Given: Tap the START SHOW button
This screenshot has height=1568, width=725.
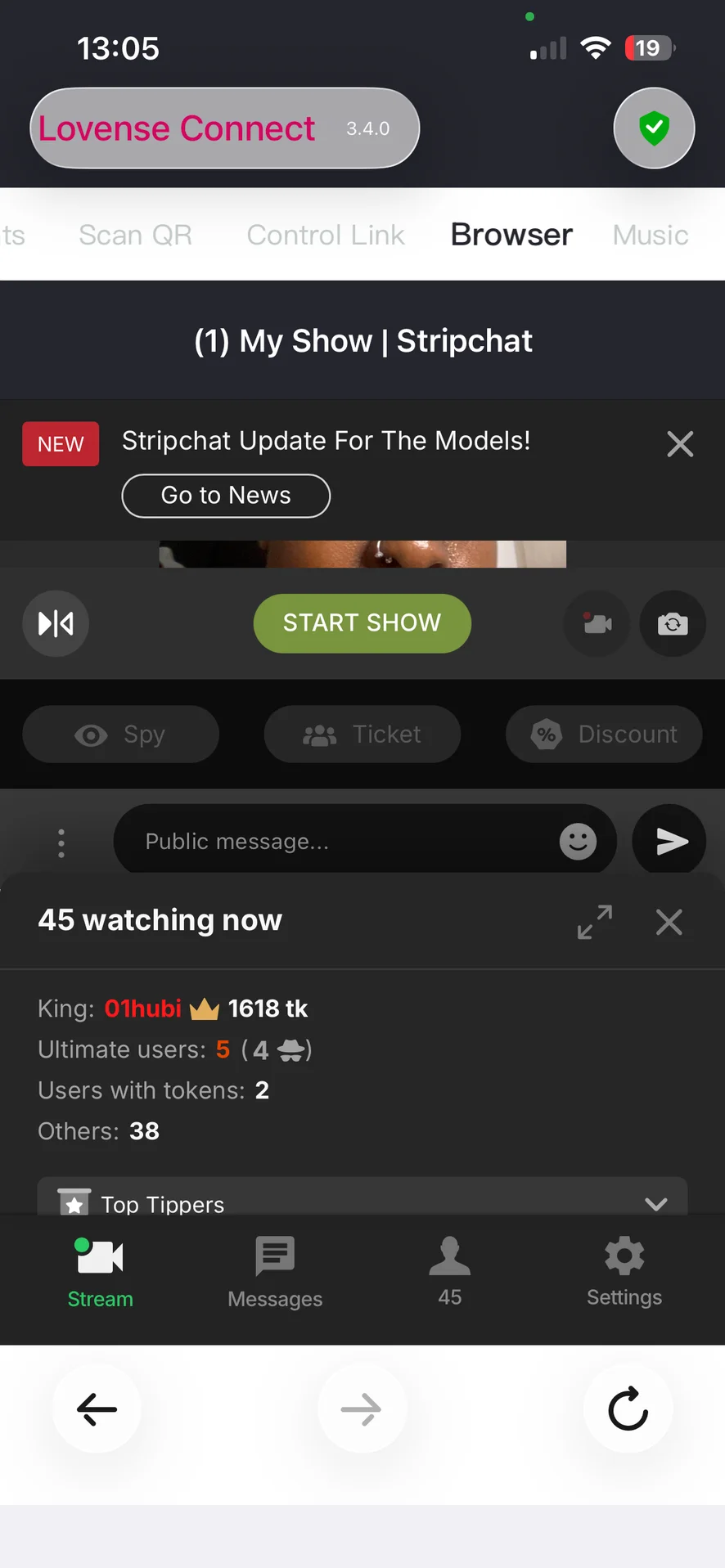Looking at the screenshot, I should pos(362,623).
